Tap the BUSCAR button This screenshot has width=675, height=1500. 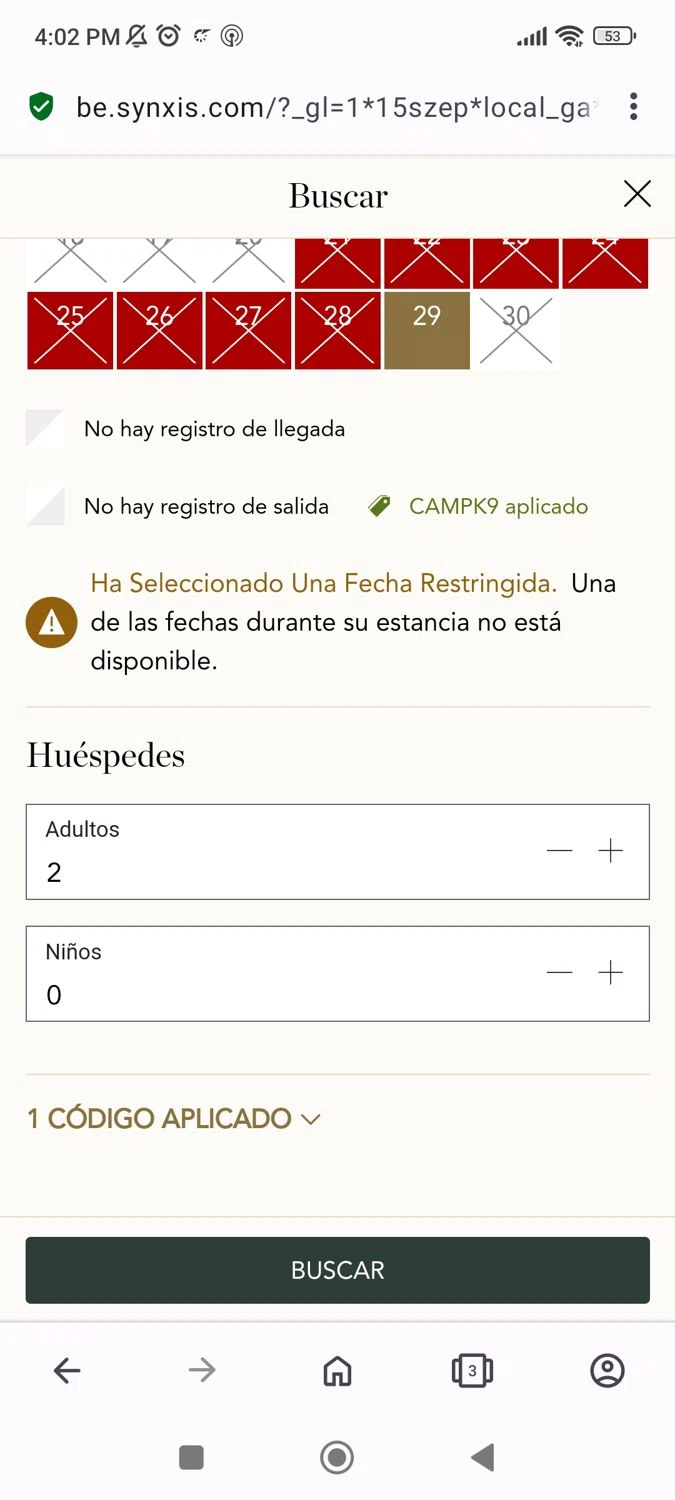pyautogui.click(x=338, y=1270)
